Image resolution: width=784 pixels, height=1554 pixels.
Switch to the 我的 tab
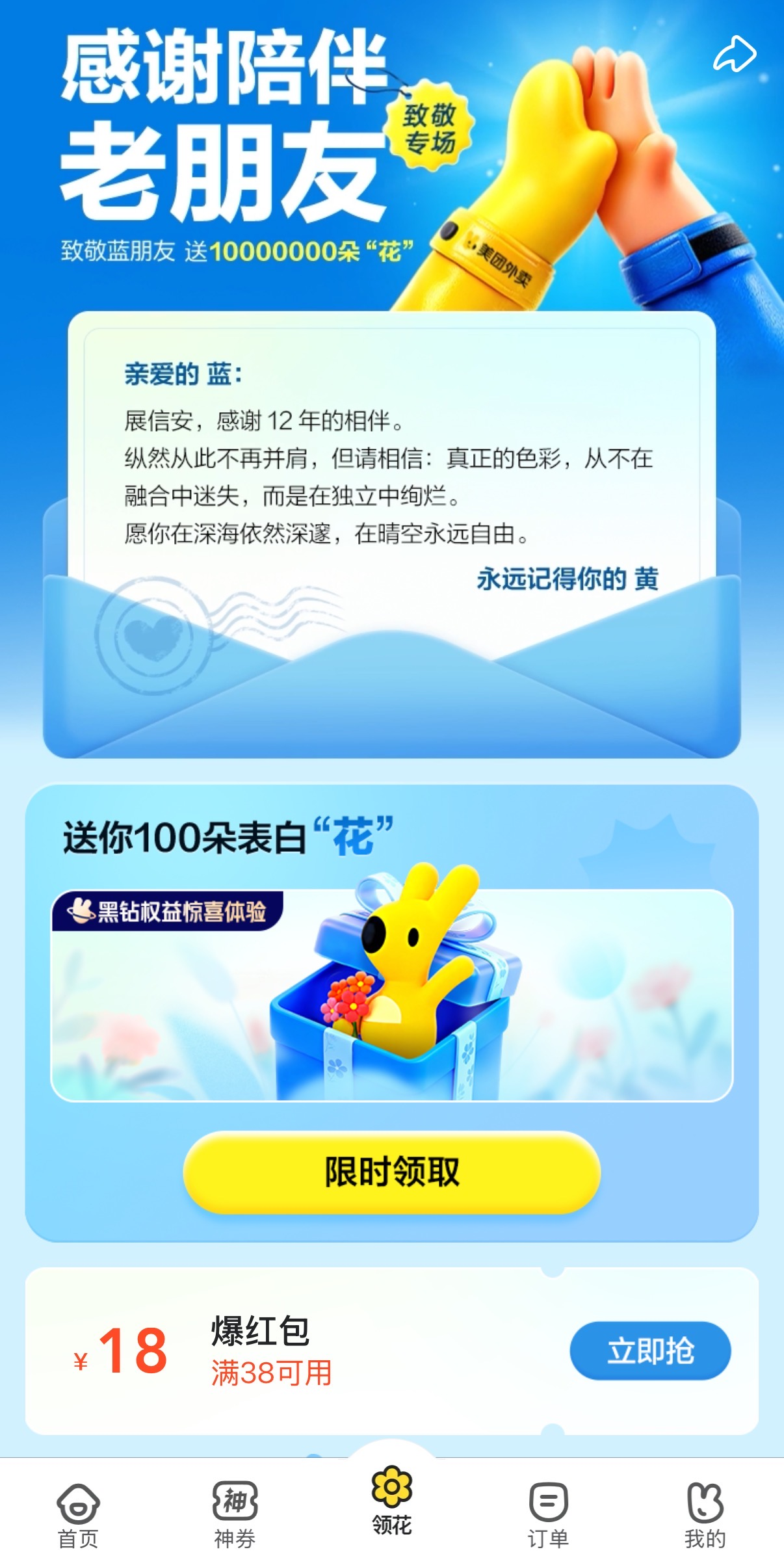pyautogui.click(x=705, y=1515)
